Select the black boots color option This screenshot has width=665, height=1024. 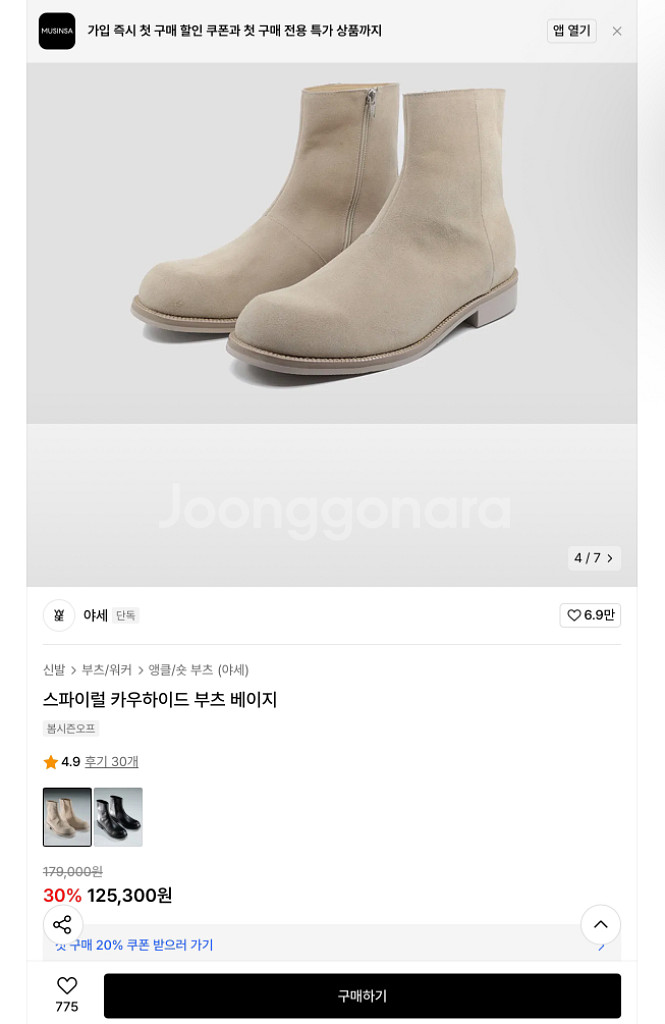click(118, 817)
